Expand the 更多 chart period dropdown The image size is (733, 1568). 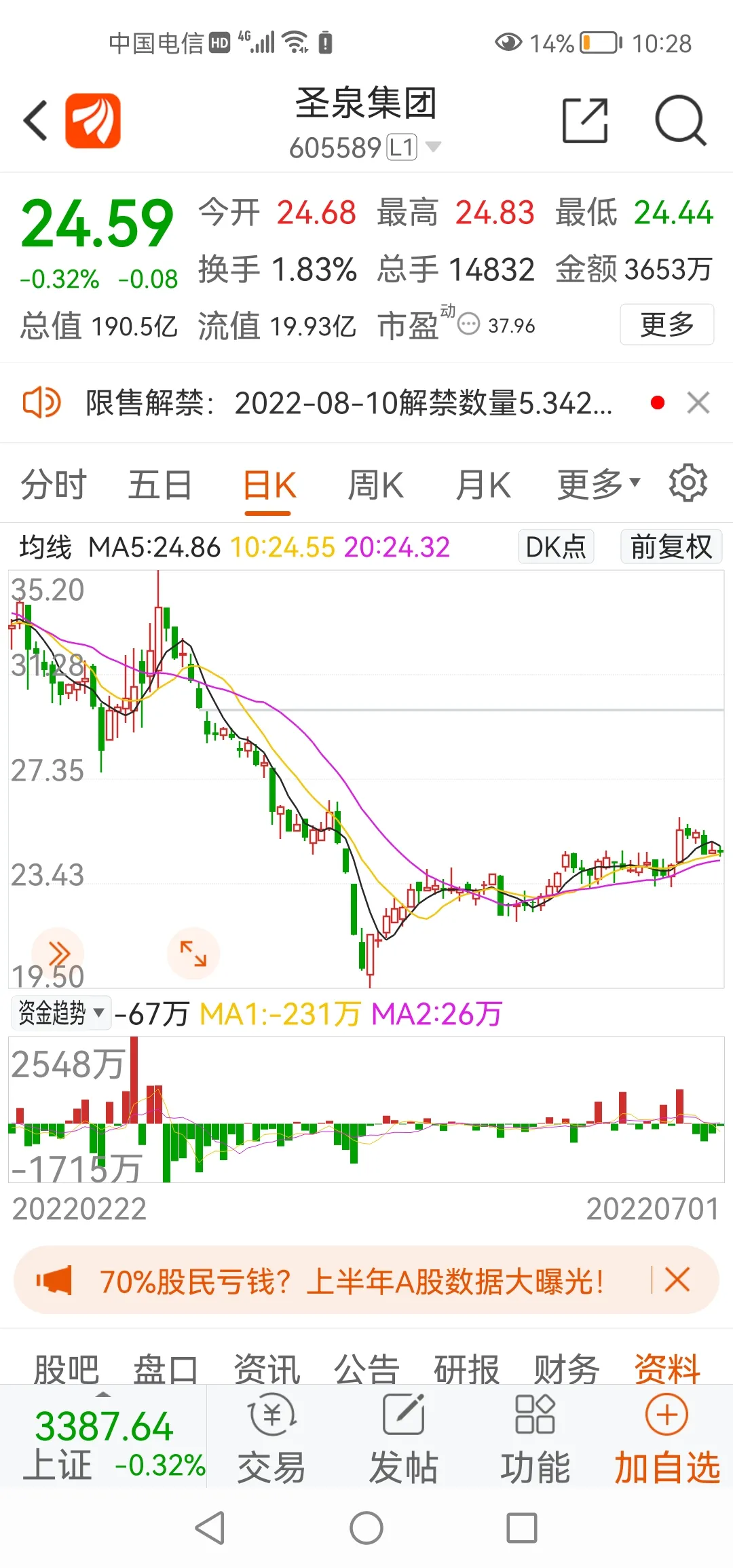pyautogui.click(x=598, y=485)
